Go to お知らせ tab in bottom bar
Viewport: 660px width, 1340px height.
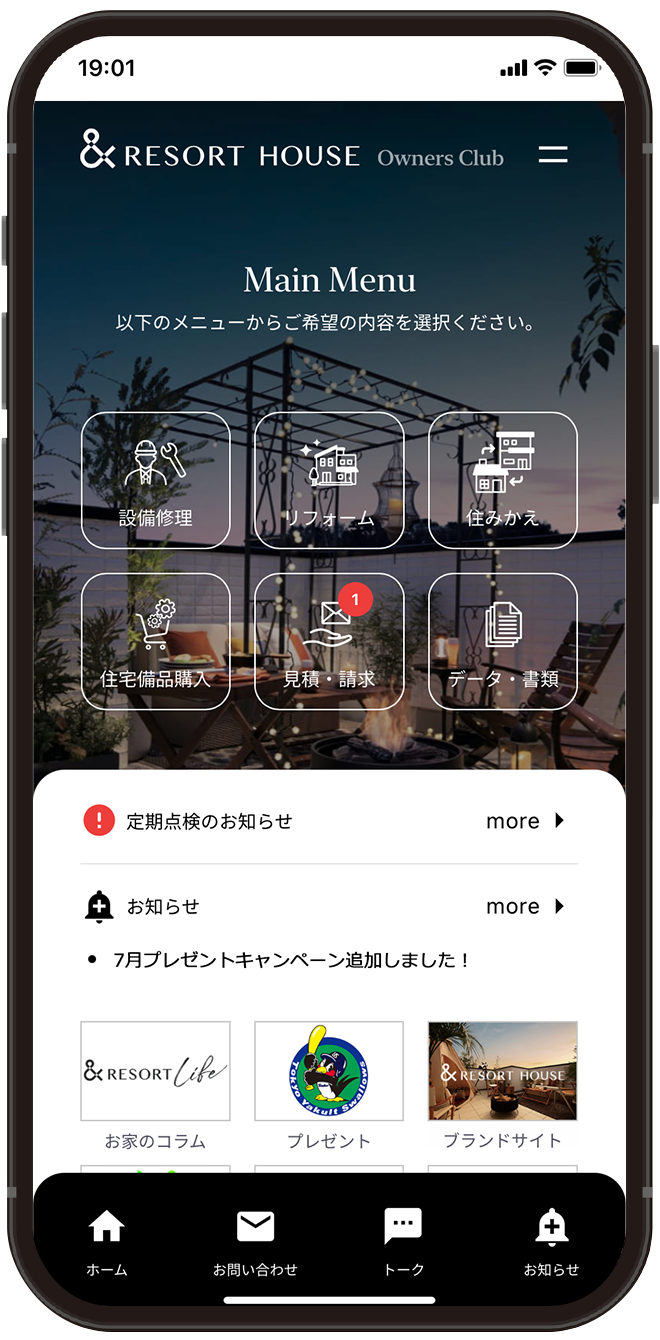click(551, 1240)
